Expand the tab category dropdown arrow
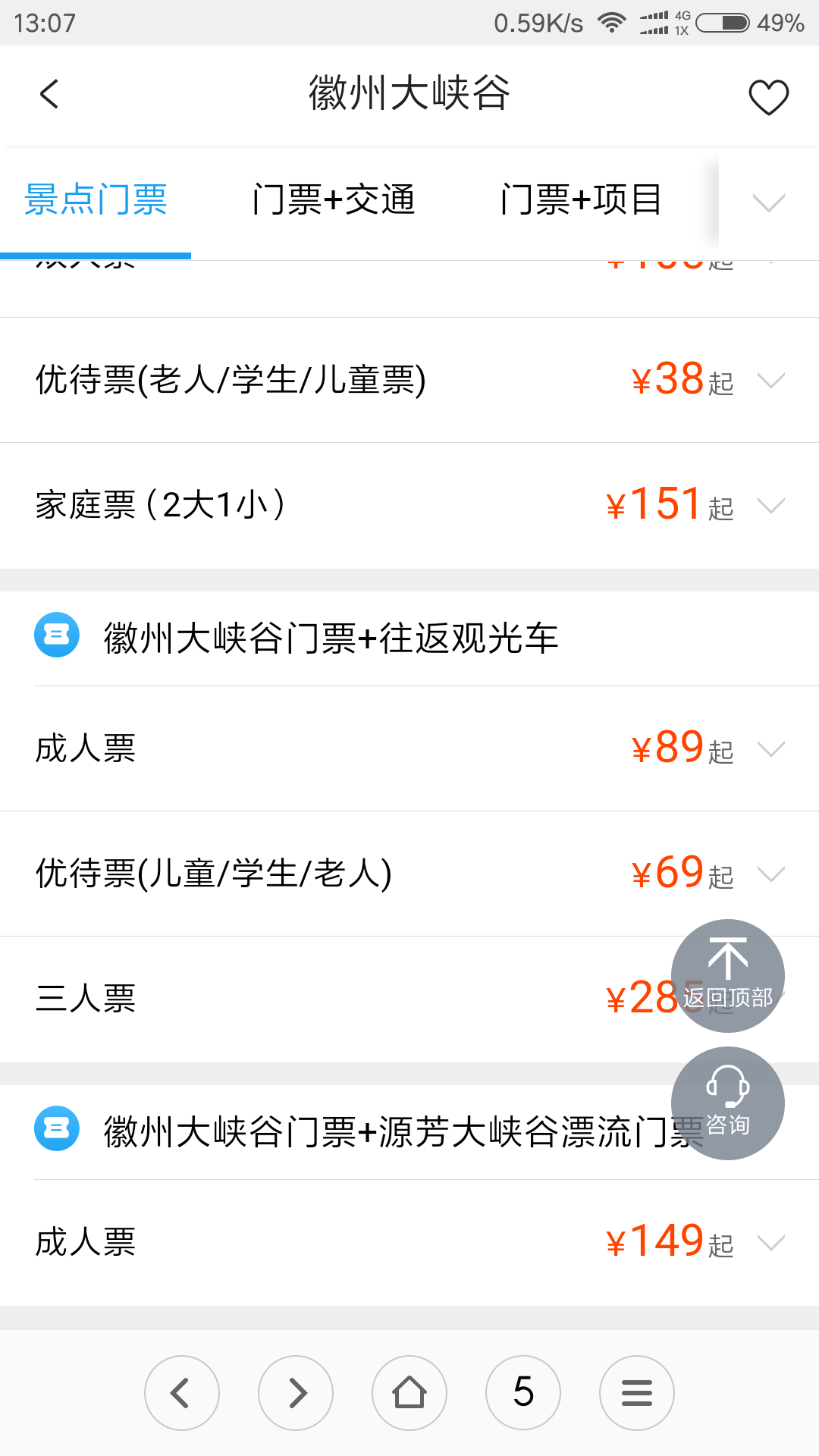Screen dimensions: 819x1456 (x=768, y=202)
